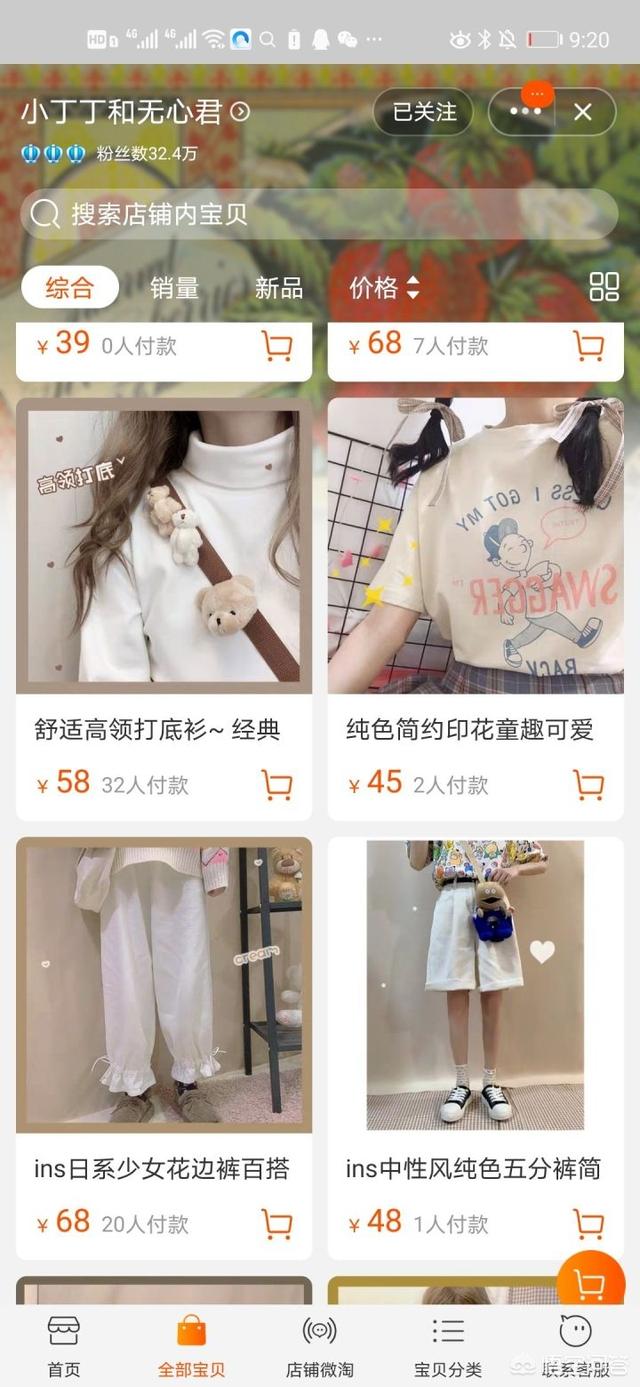Contact support via 联系客服
The image size is (640, 1387).
point(575,1345)
